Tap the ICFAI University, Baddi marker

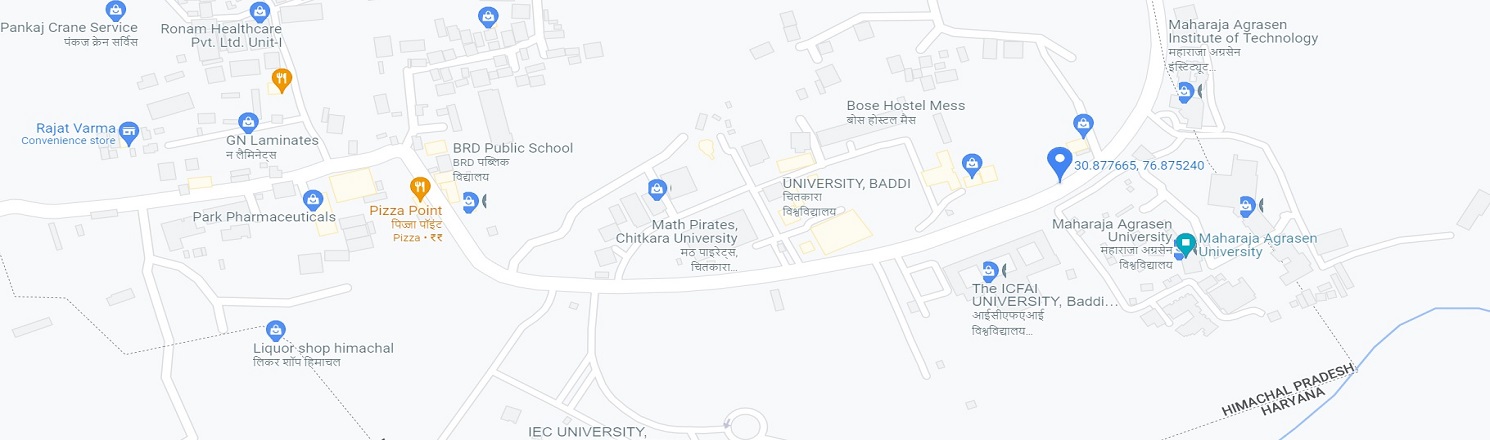coord(989,269)
